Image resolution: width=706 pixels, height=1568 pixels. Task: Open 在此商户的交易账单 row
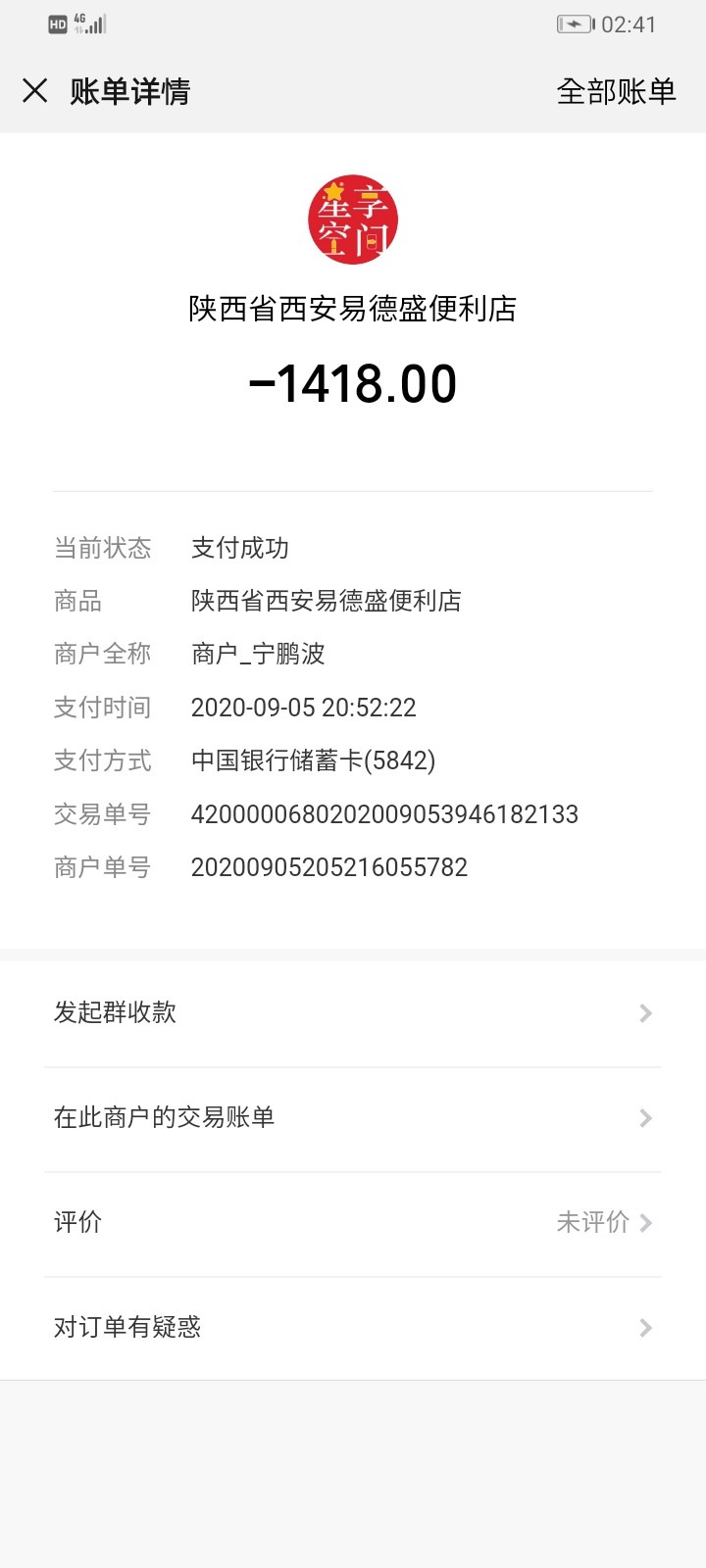pyautogui.click(x=353, y=1117)
